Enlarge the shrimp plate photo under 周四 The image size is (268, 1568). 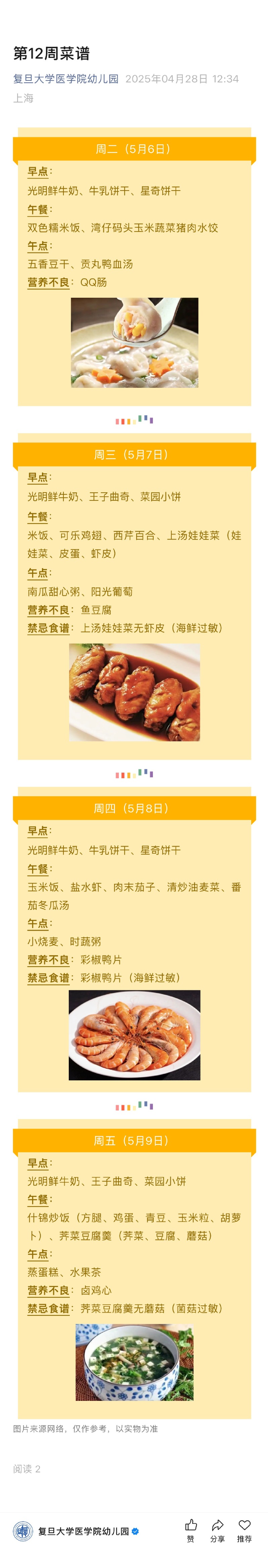pyautogui.click(x=134, y=1035)
